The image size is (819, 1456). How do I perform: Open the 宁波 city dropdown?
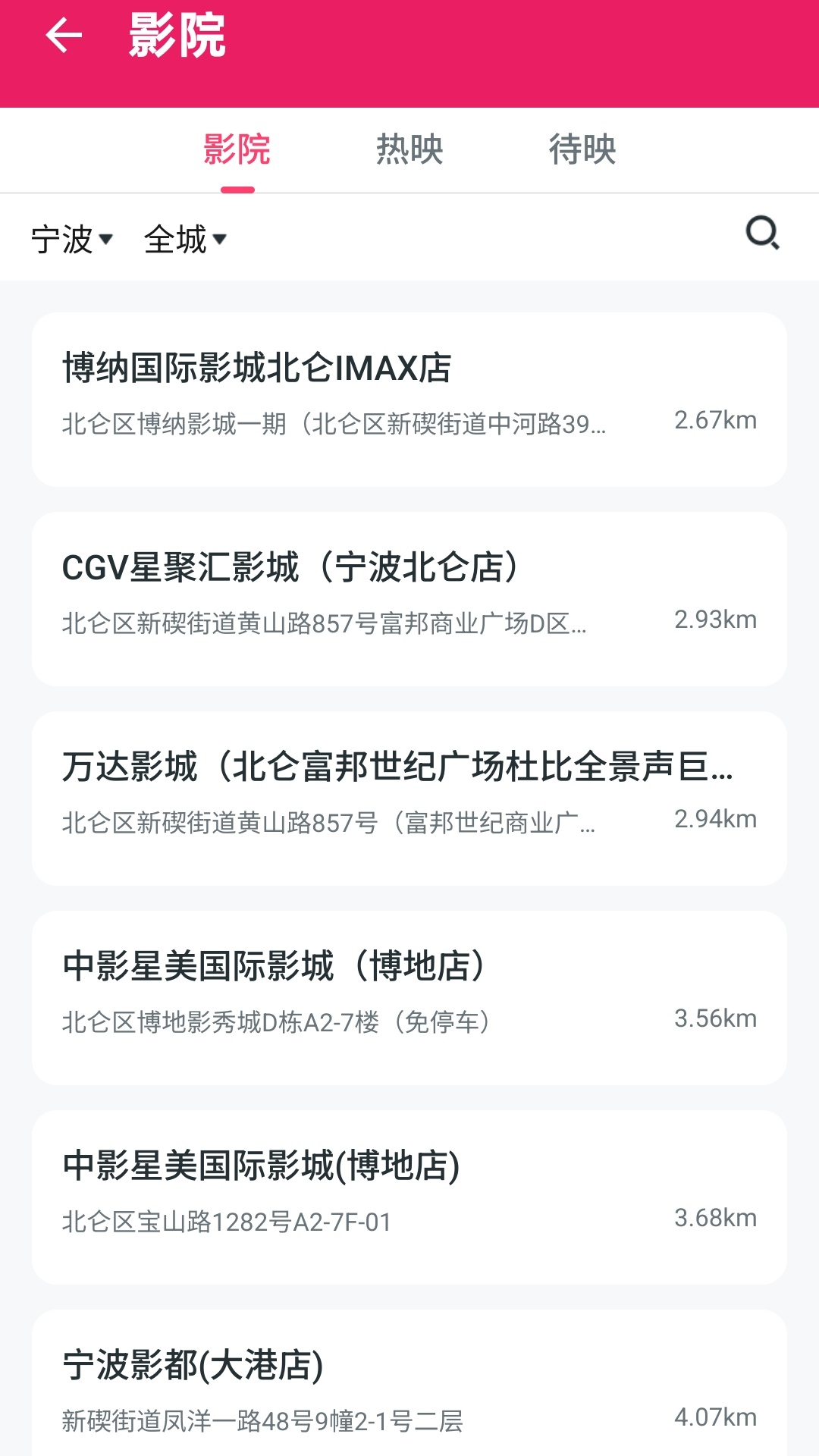72,238
